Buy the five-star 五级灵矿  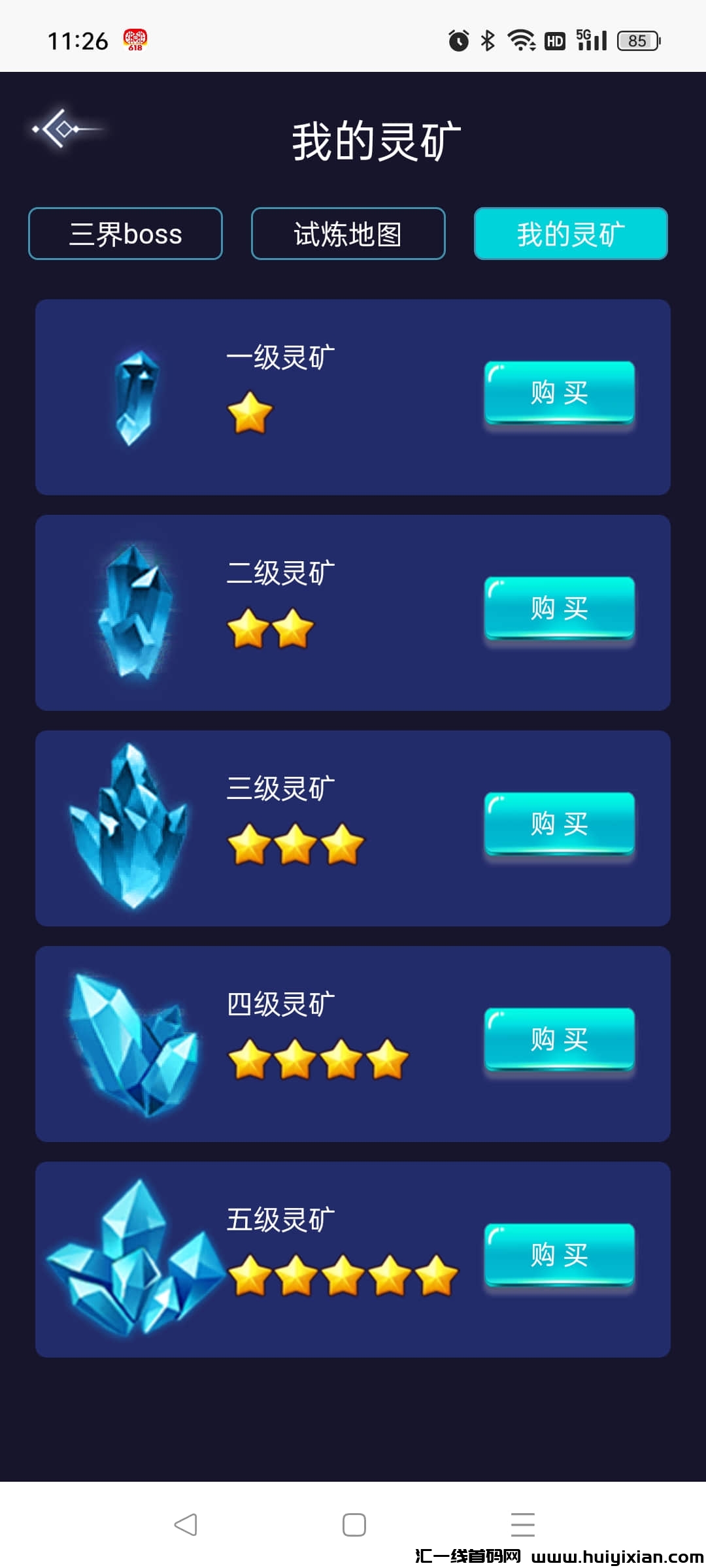pyautogui.click(x=559, y=1255)
